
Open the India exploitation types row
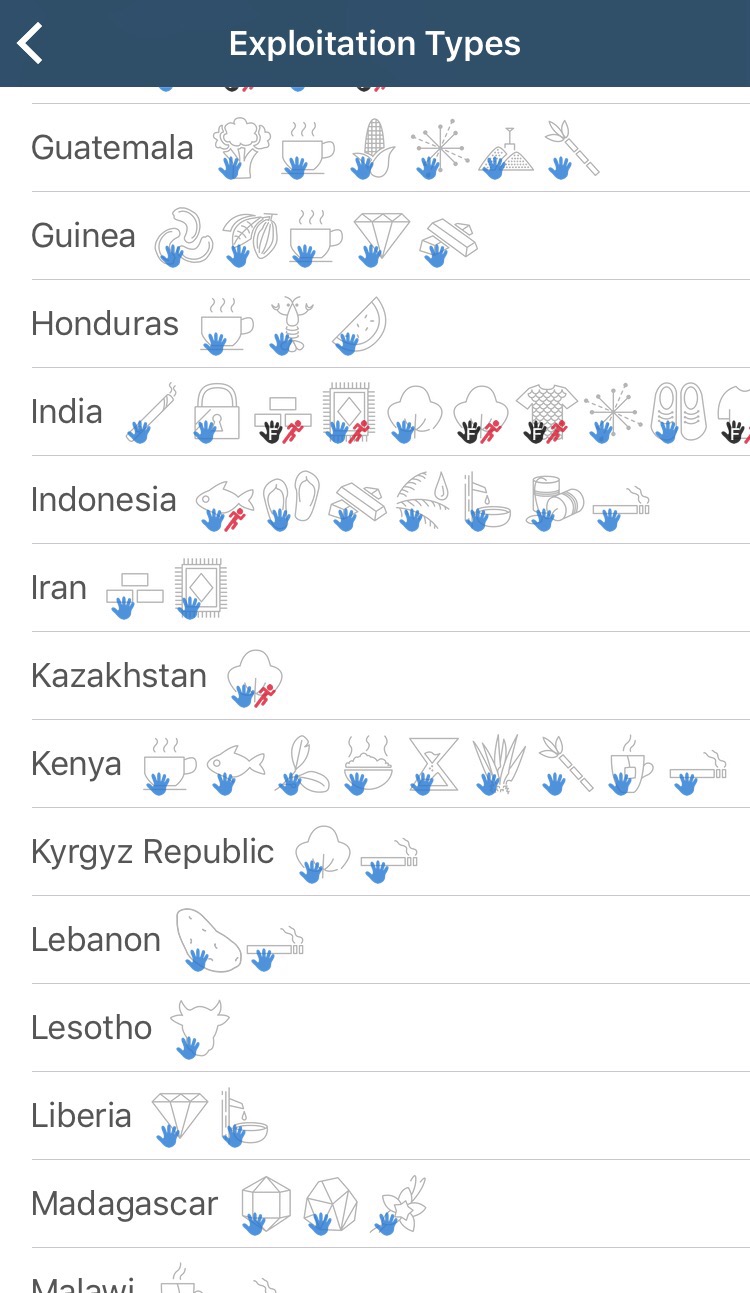click(67, 412)
